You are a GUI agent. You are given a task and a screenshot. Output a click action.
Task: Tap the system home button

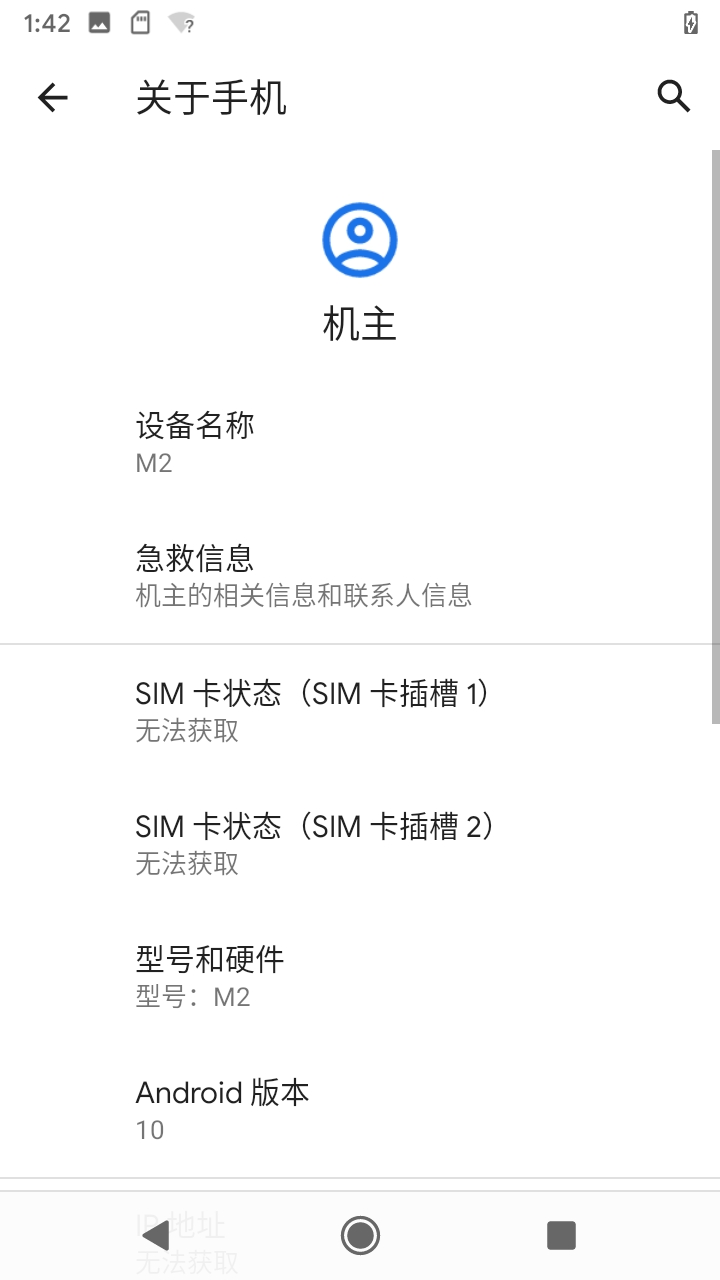(360, 1235)
